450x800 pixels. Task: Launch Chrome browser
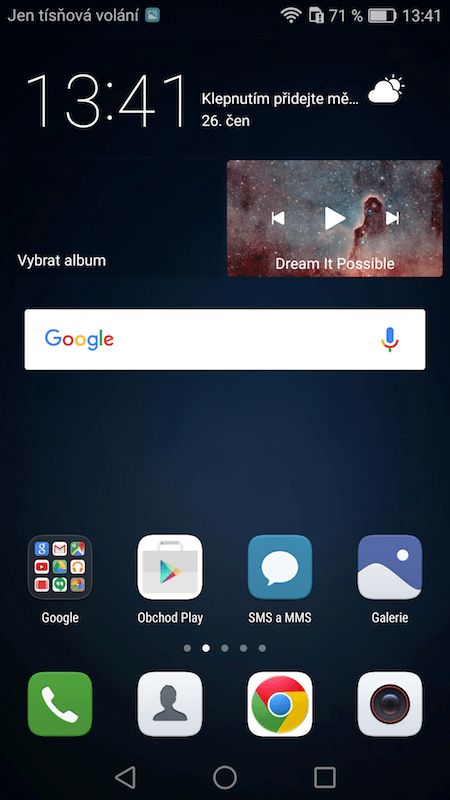point(280,704)
